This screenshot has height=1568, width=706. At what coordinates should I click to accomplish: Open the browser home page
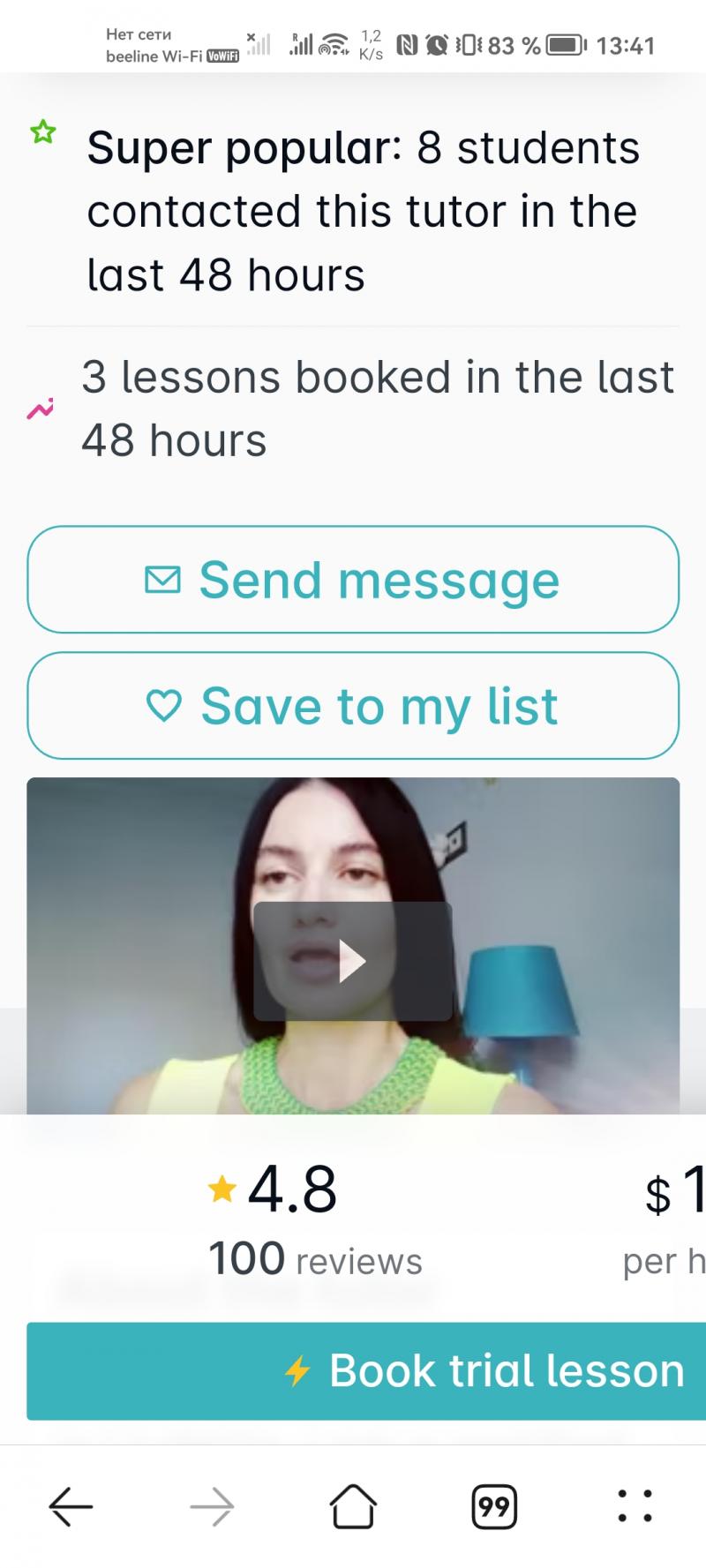[x=353, y=1506]
